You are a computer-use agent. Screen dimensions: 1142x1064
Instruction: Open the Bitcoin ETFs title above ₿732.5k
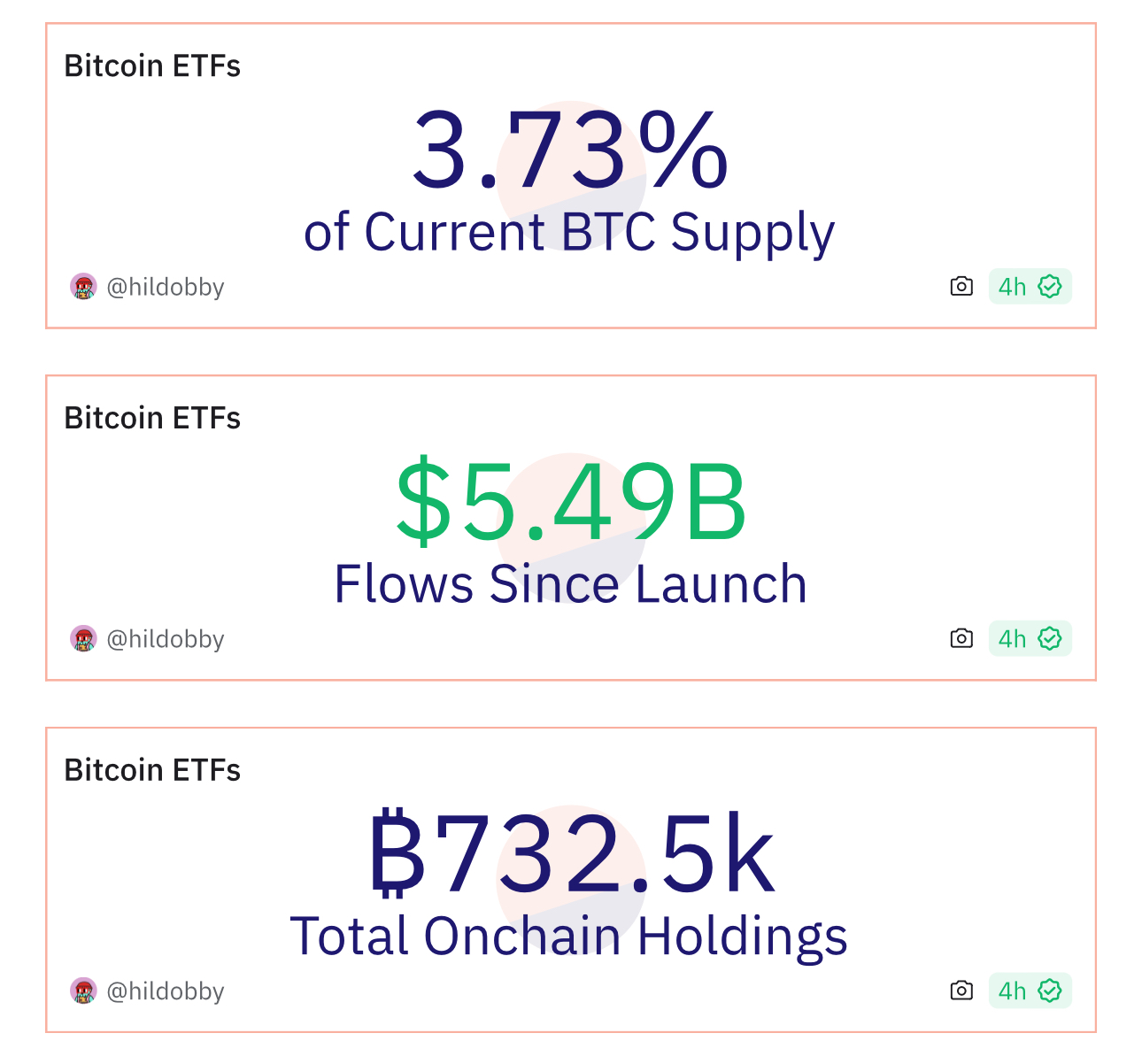(x=152, y=770)
